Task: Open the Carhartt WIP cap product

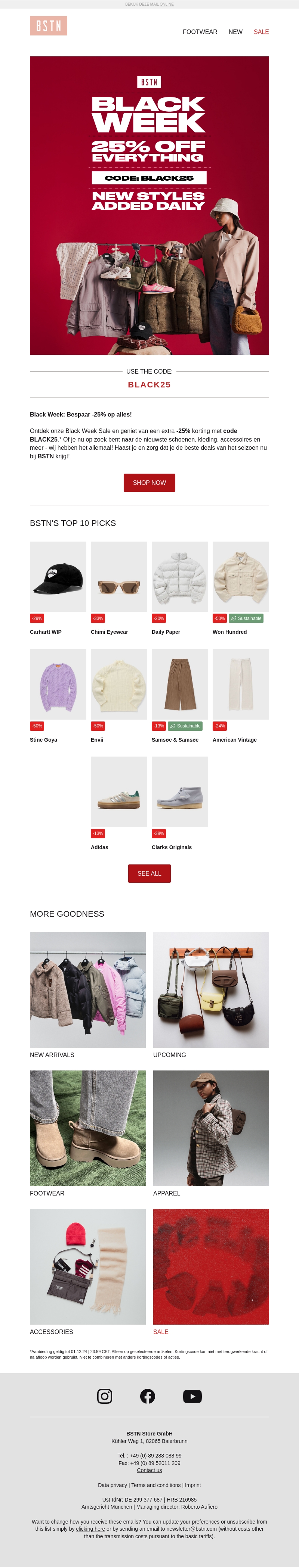Action: pyautogui.click(x=58, y=576)
